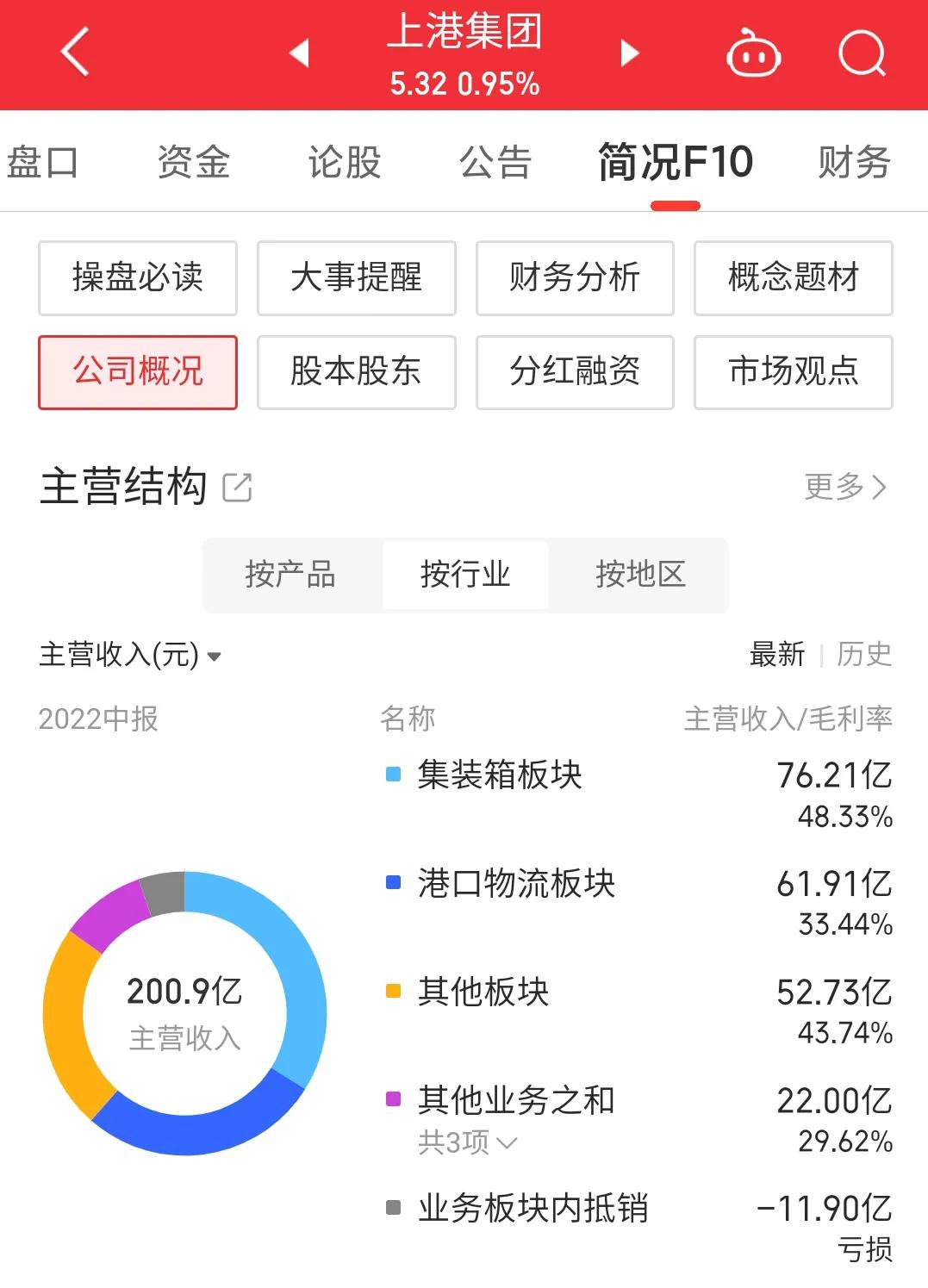Viewport: 928px width, 1288px height.
Task: Switch to next stock with right arrow
Action: point(630,53)
